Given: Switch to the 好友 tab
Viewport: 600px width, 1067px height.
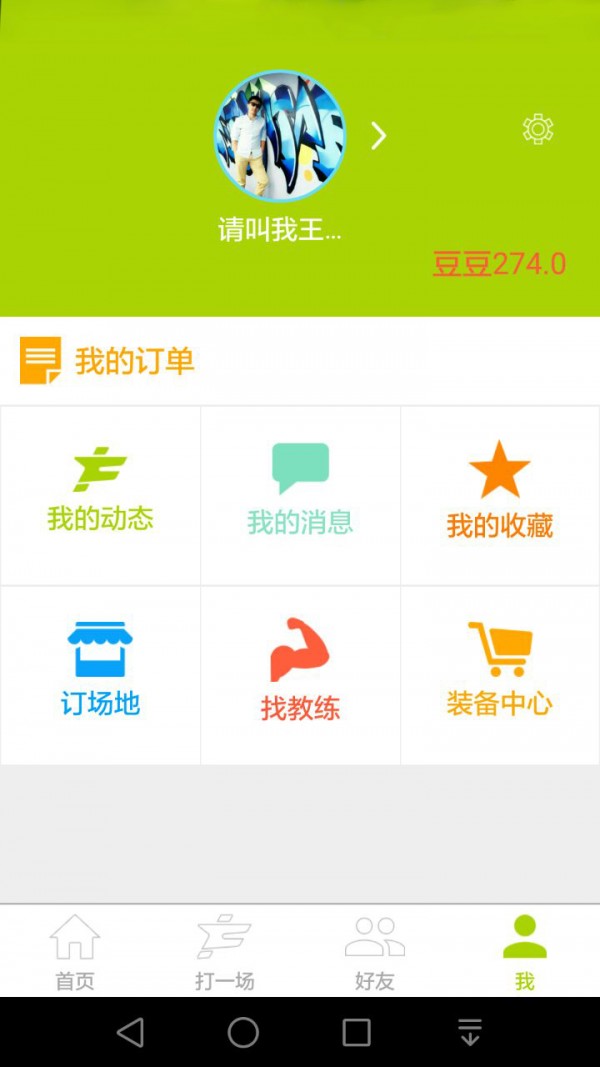Looking at the screenshot, I should click(374, 952).
